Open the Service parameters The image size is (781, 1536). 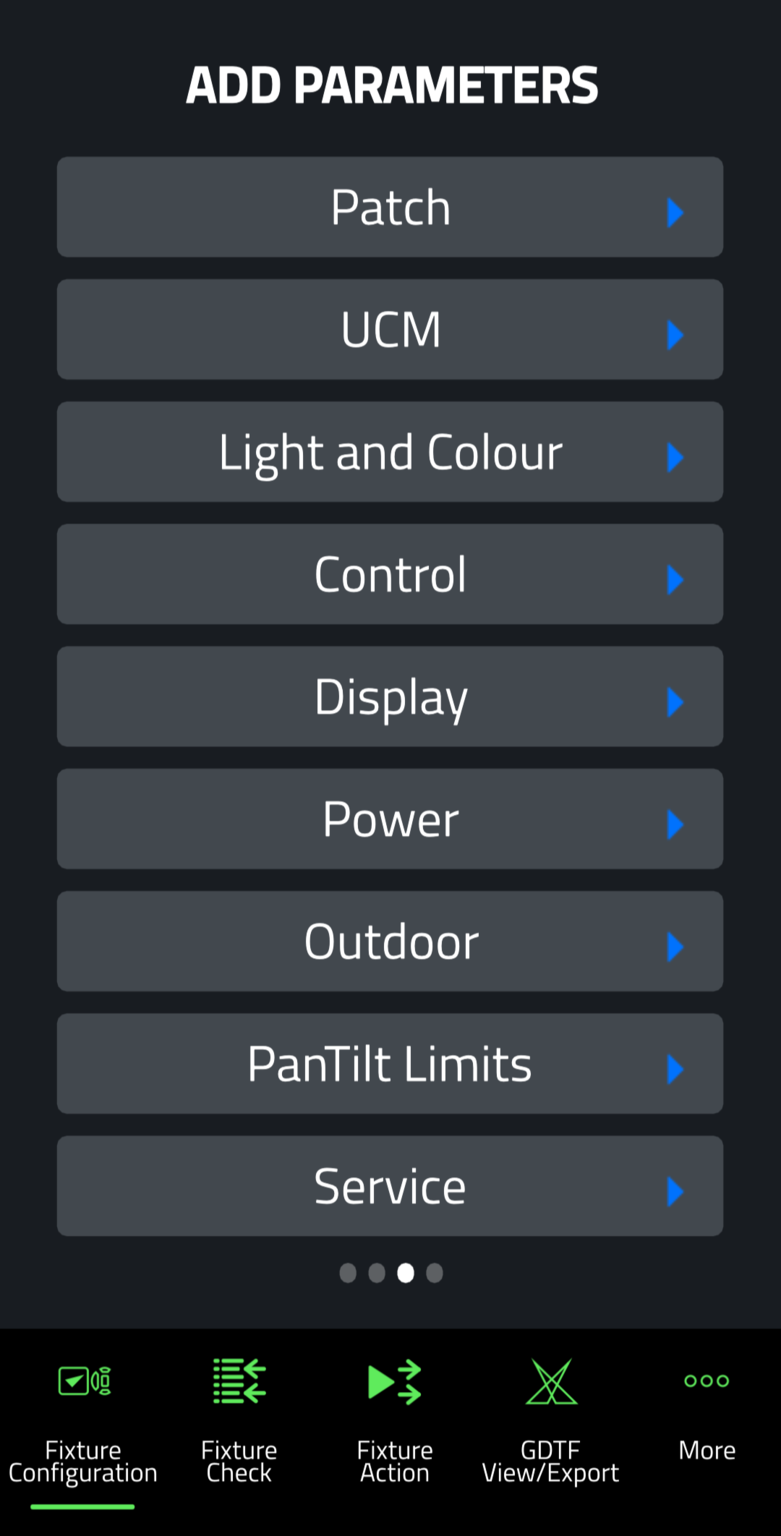tap(390, 1186)
